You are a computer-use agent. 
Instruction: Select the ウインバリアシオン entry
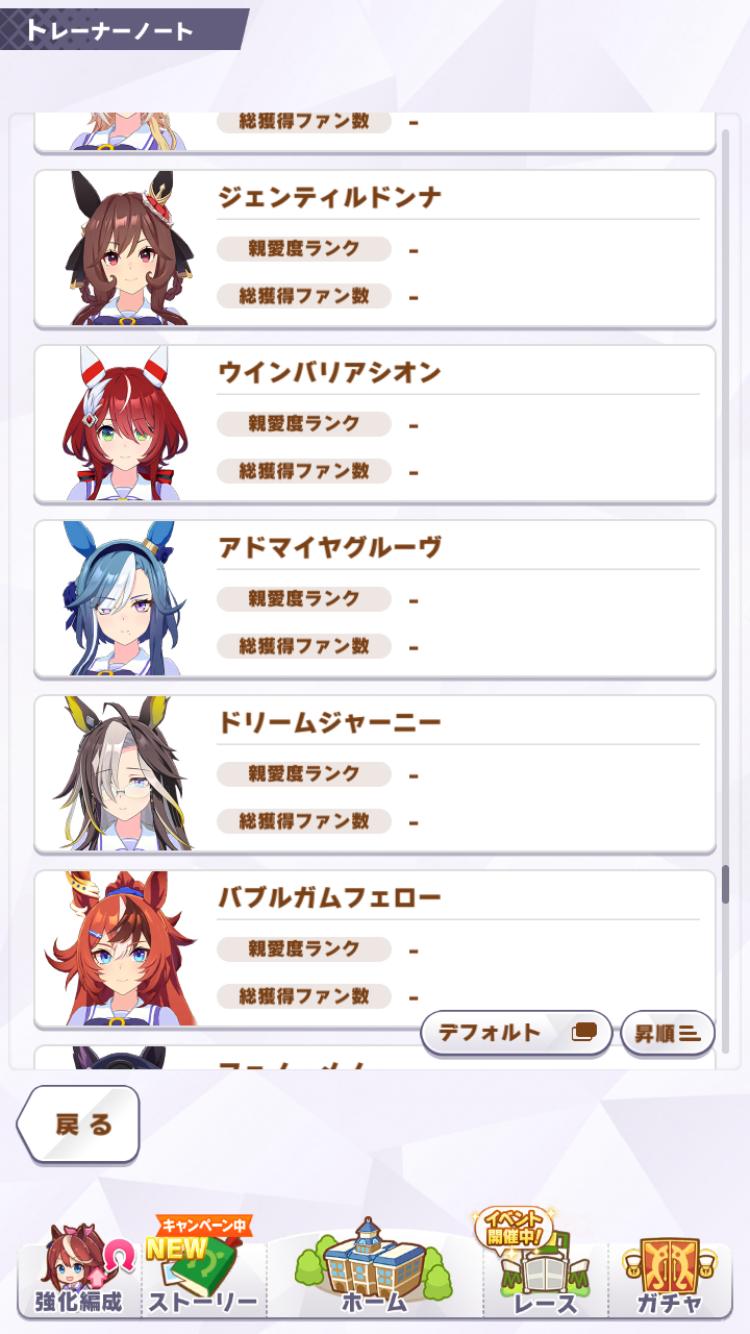pos(375,423)
